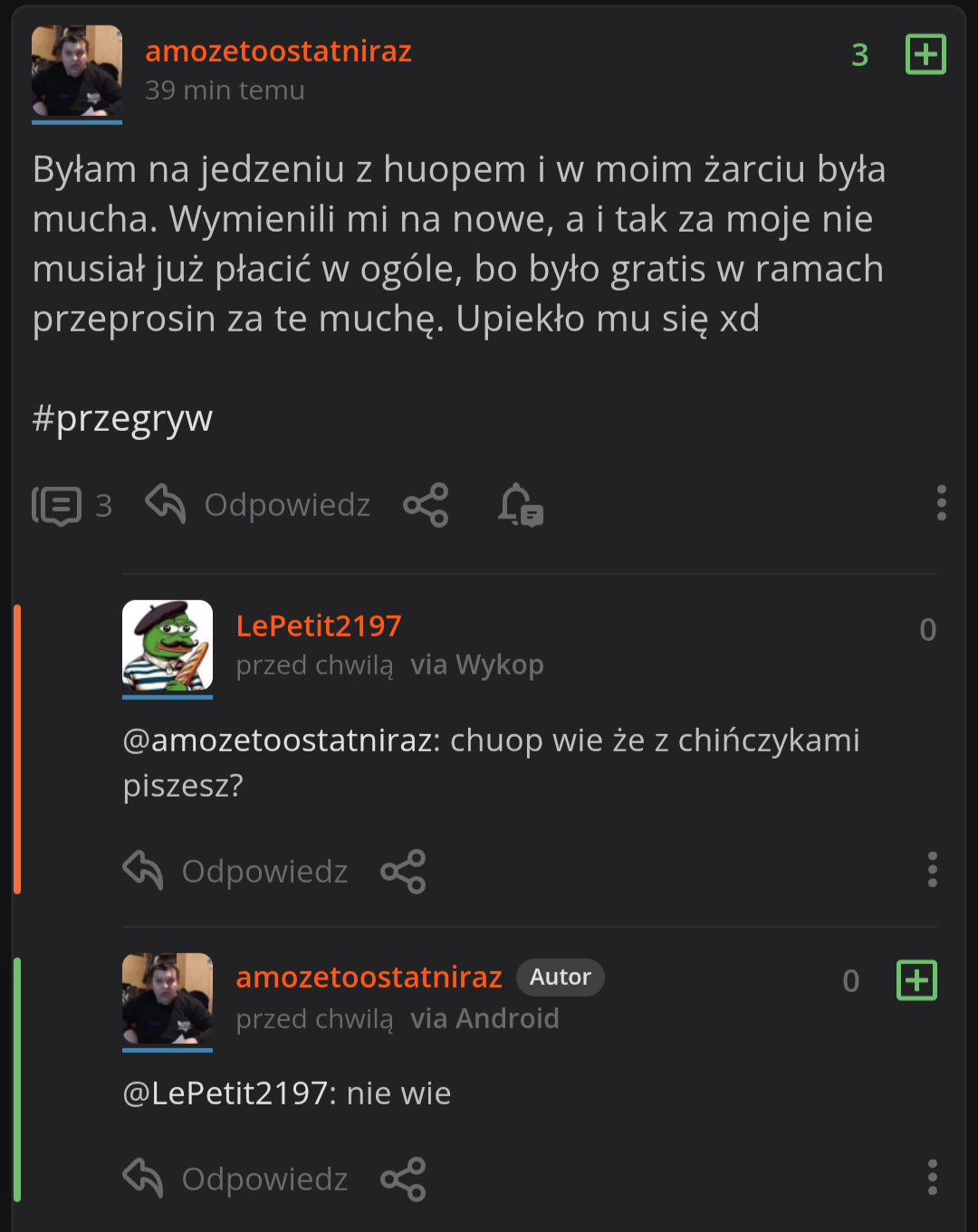Screen dimensions: 978x1232
Task: Reply to the main post via Odpowiedz
Action: pos(259,504)
